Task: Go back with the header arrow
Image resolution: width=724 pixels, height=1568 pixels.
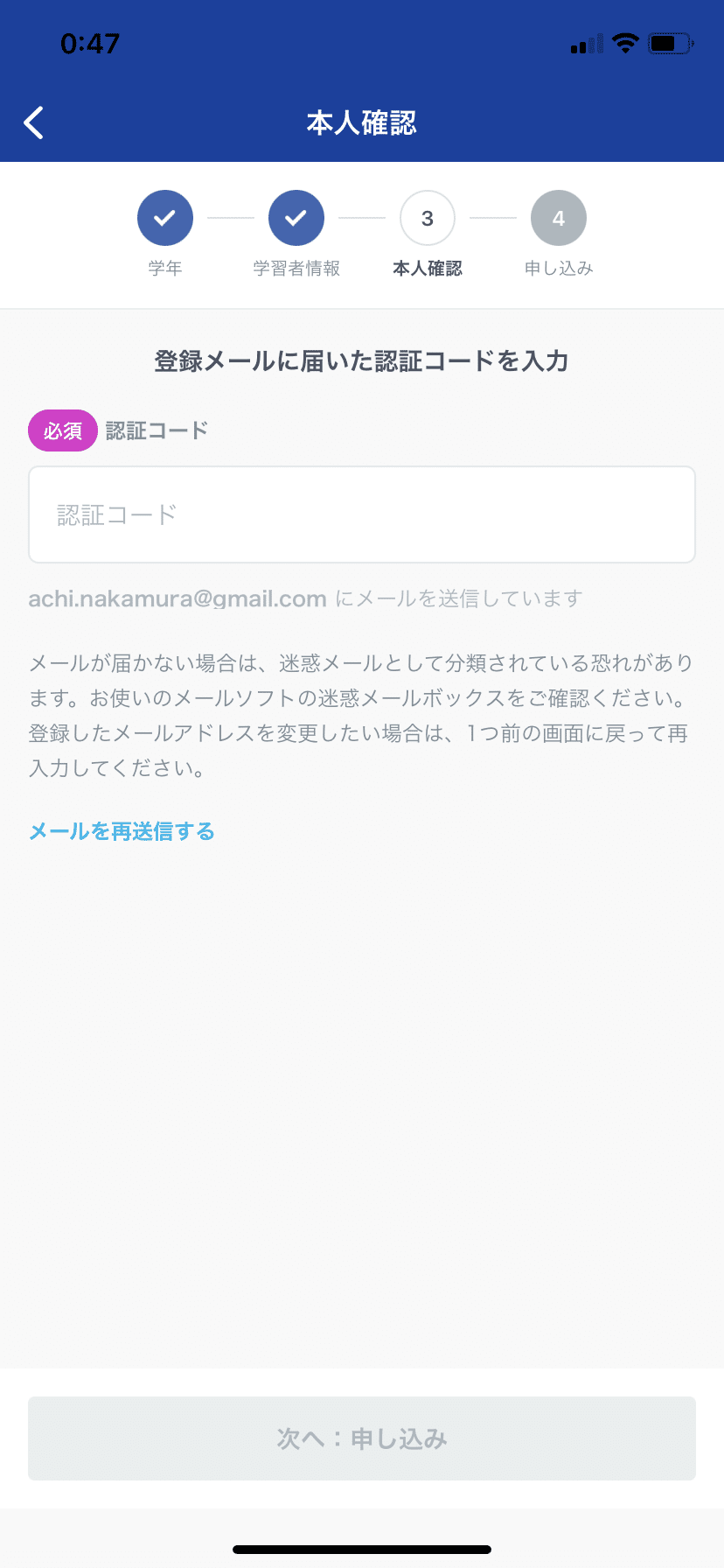Action: coord(34,123)
